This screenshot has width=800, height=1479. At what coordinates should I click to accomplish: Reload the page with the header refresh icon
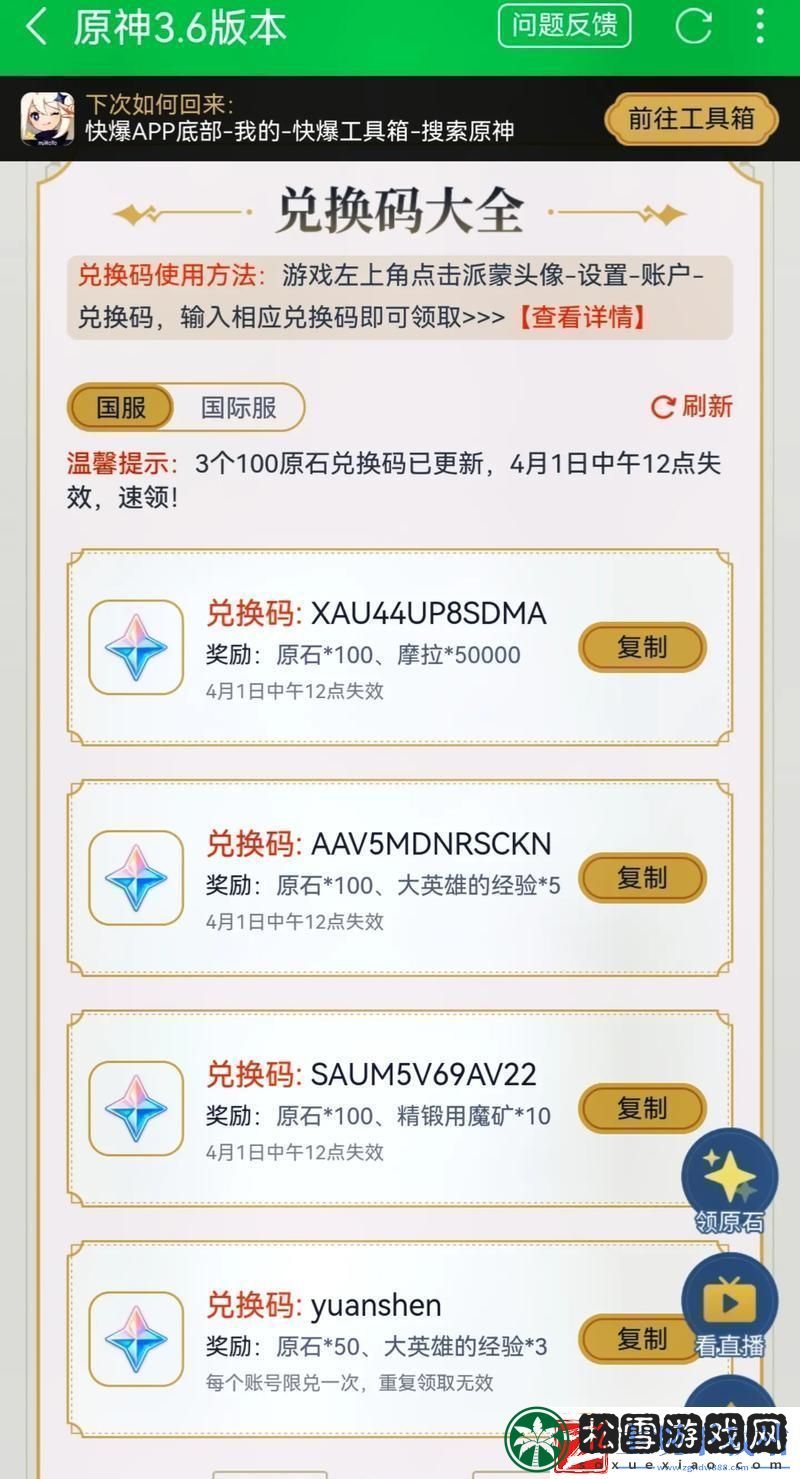point(693,27)
